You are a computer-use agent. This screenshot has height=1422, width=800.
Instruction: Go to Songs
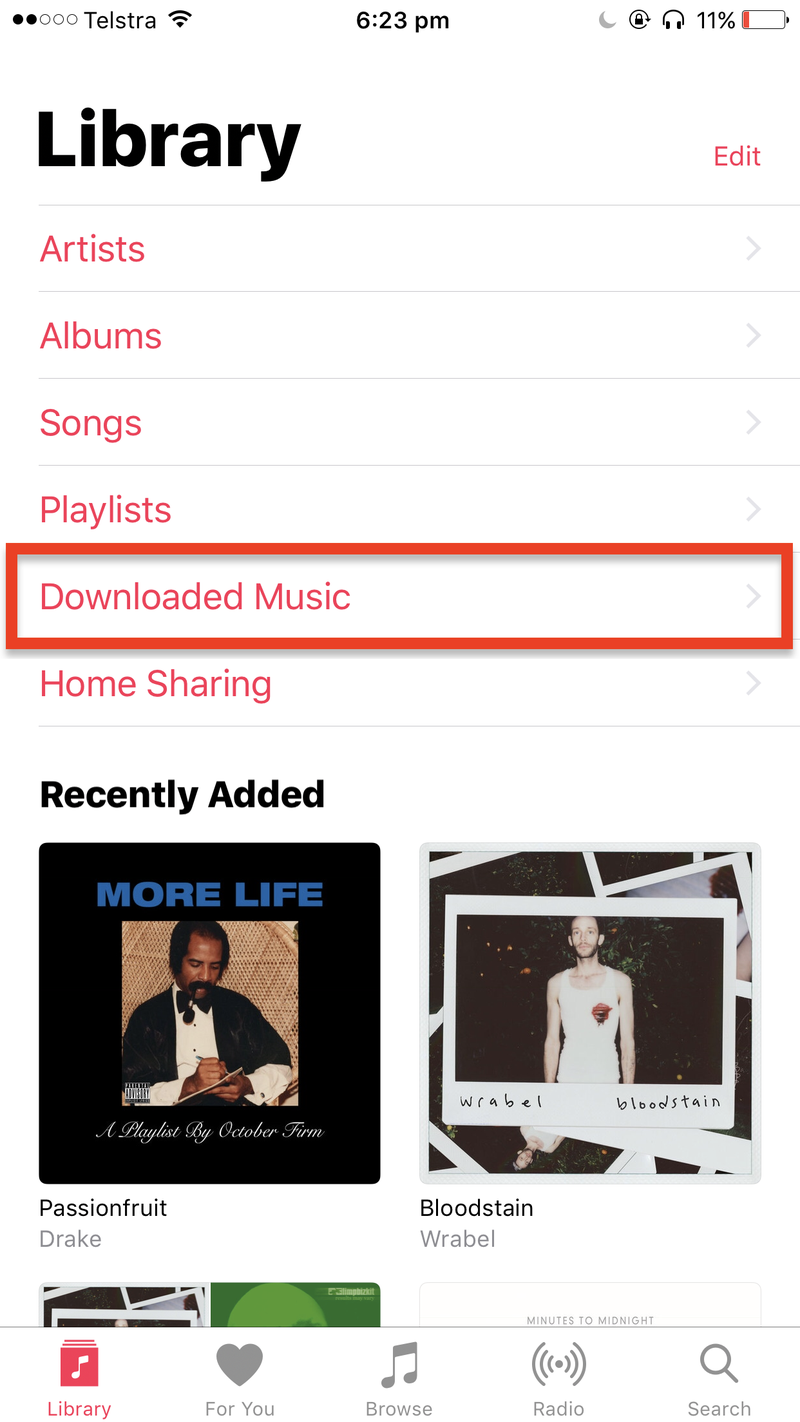400,423
